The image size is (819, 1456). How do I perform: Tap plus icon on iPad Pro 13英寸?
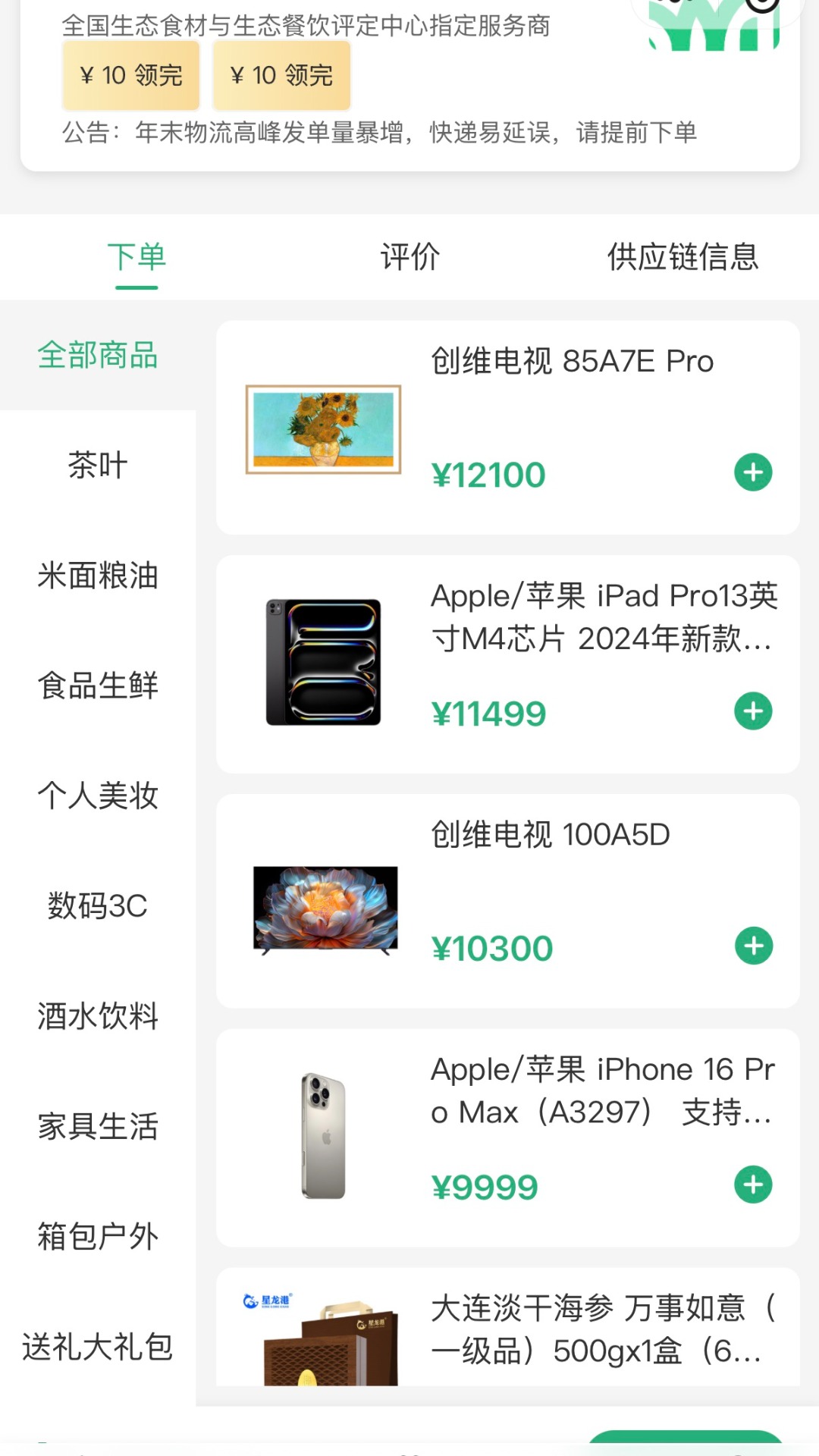pos(752,711)
